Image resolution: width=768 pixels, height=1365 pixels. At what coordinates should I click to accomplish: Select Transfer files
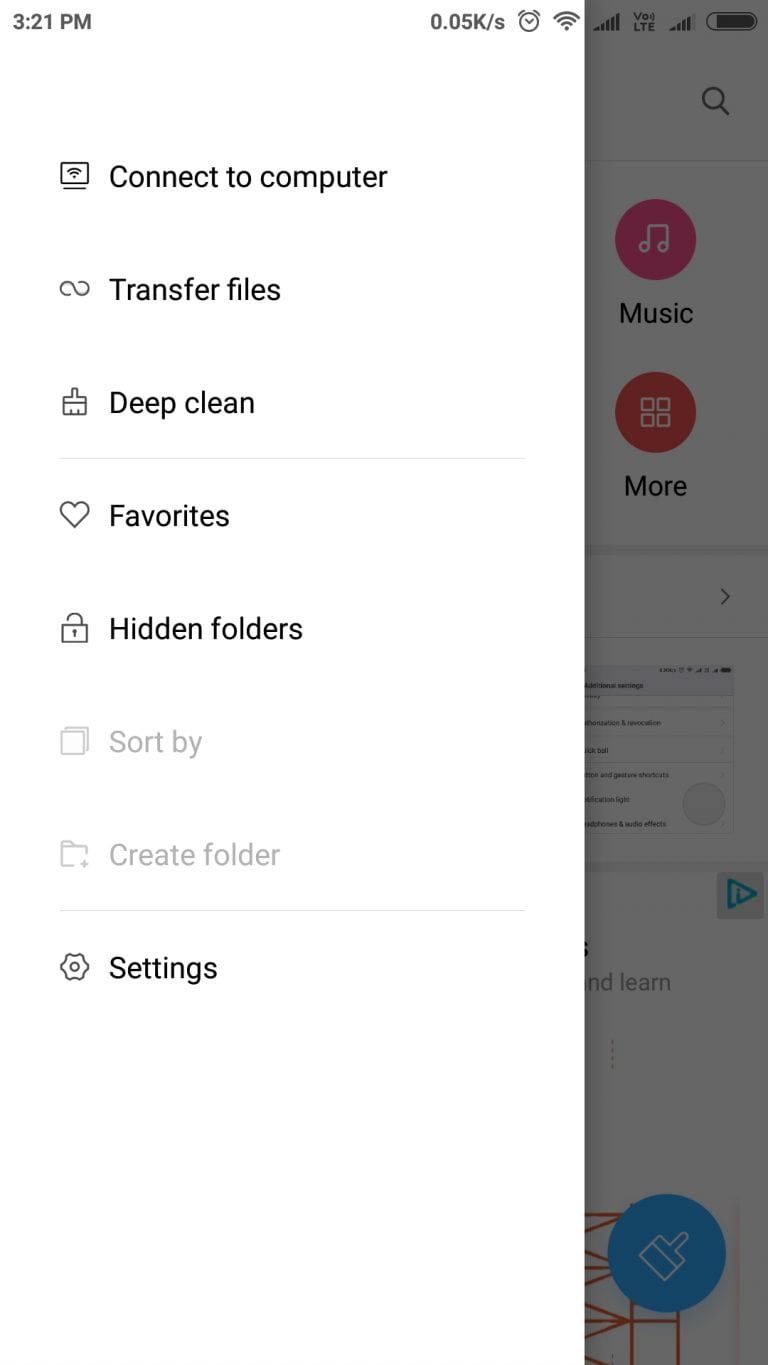coord(292,290)
